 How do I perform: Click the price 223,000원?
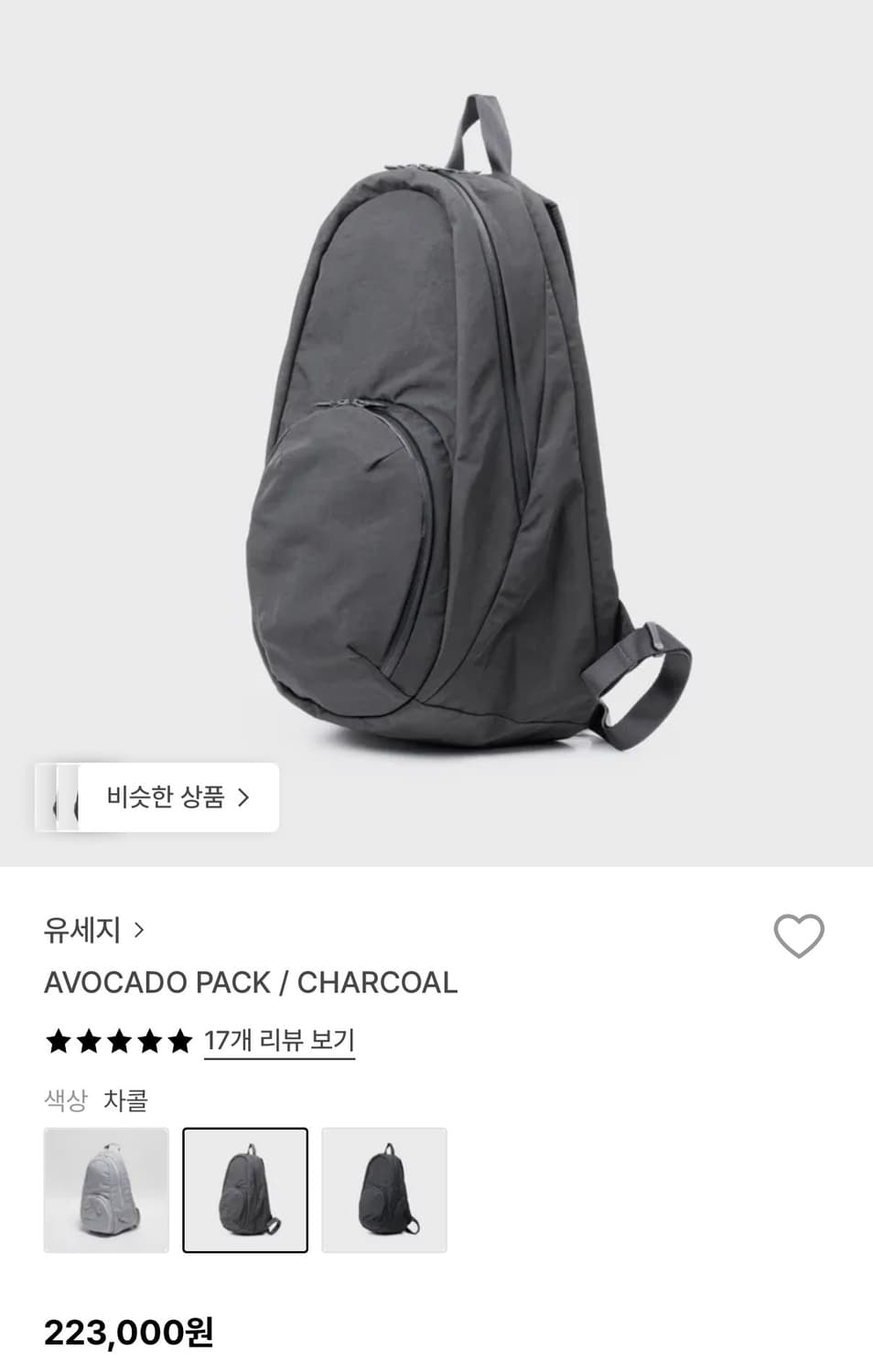coord(130,1334)
